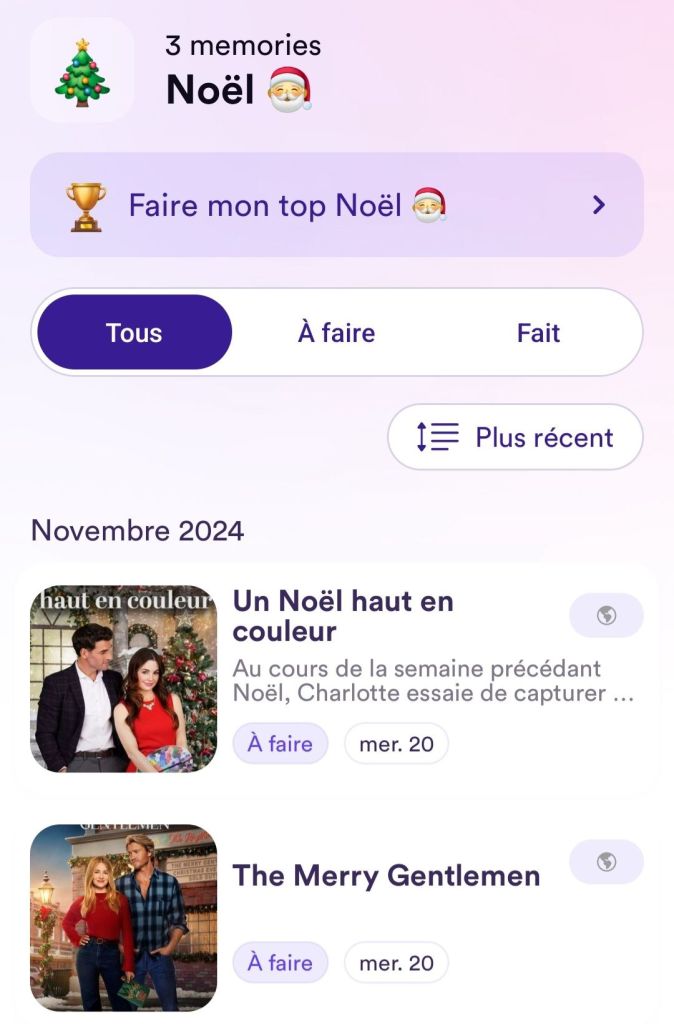Switch to the Tous tab
This screenshot has height=1024, width=674.
[134, 332]
